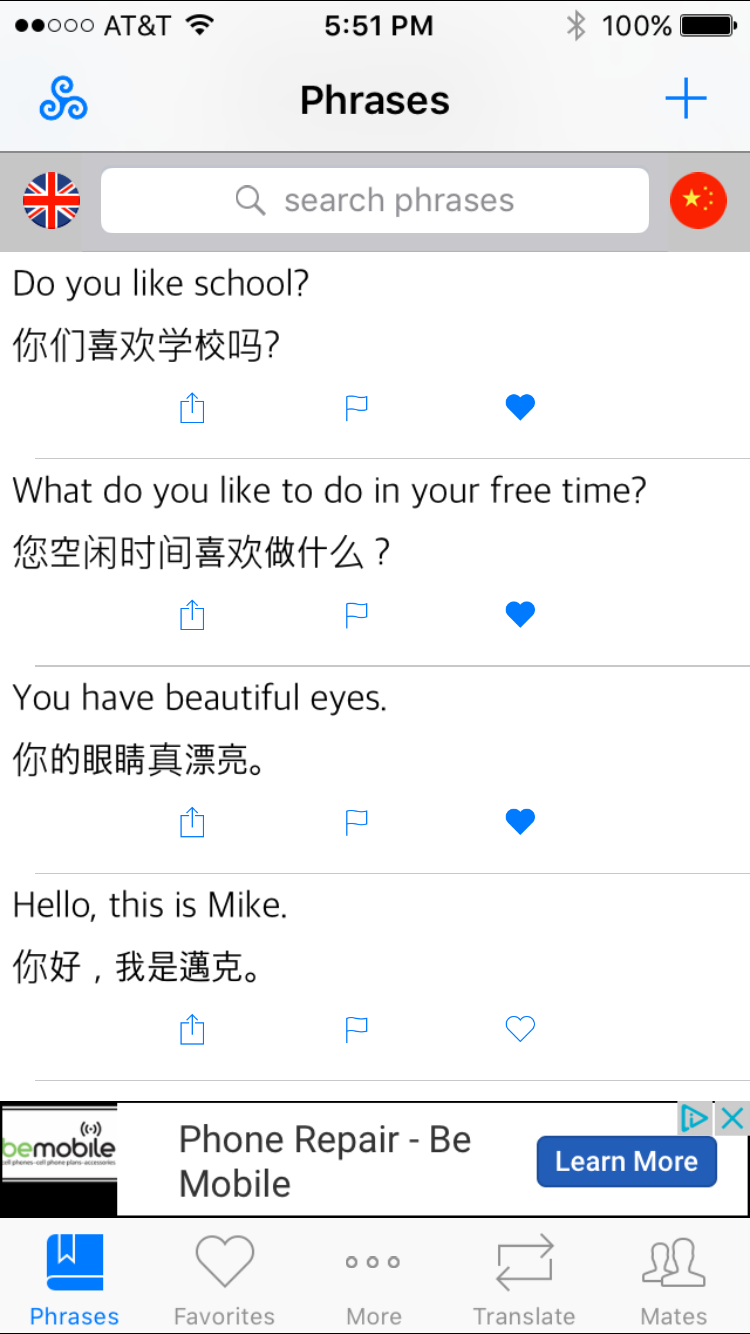Tap Learn More on the ad
Viewport: 750px width, 1334px height.
626,1161
